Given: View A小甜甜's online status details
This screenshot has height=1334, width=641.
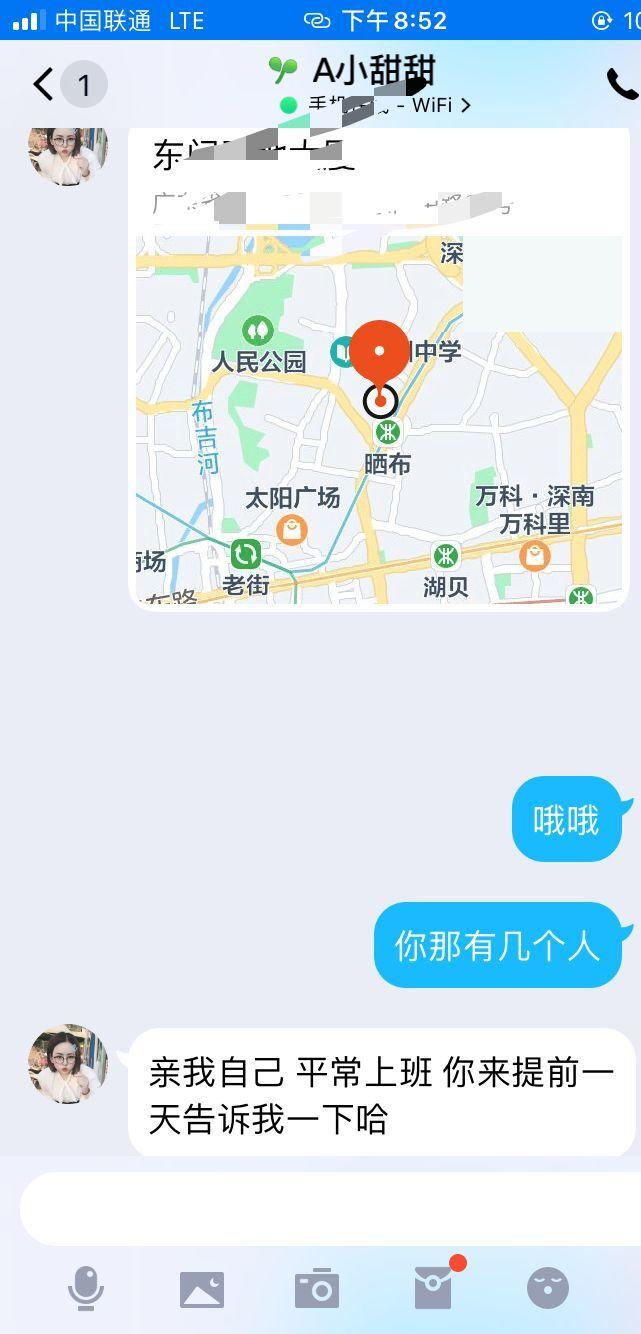Looking at the screenshot, I should point(375,105).
